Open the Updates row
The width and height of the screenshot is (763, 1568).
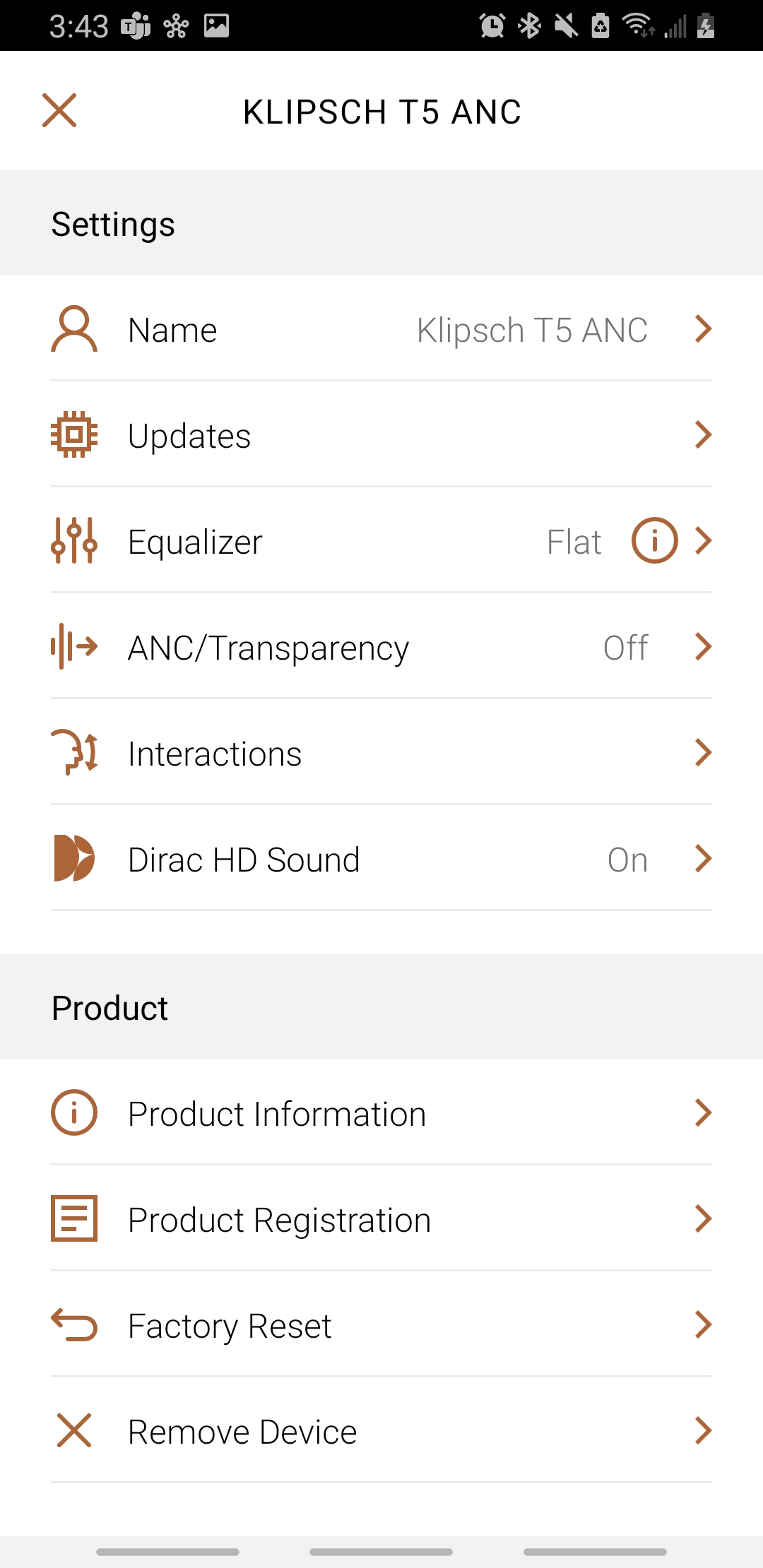point(381,435)
